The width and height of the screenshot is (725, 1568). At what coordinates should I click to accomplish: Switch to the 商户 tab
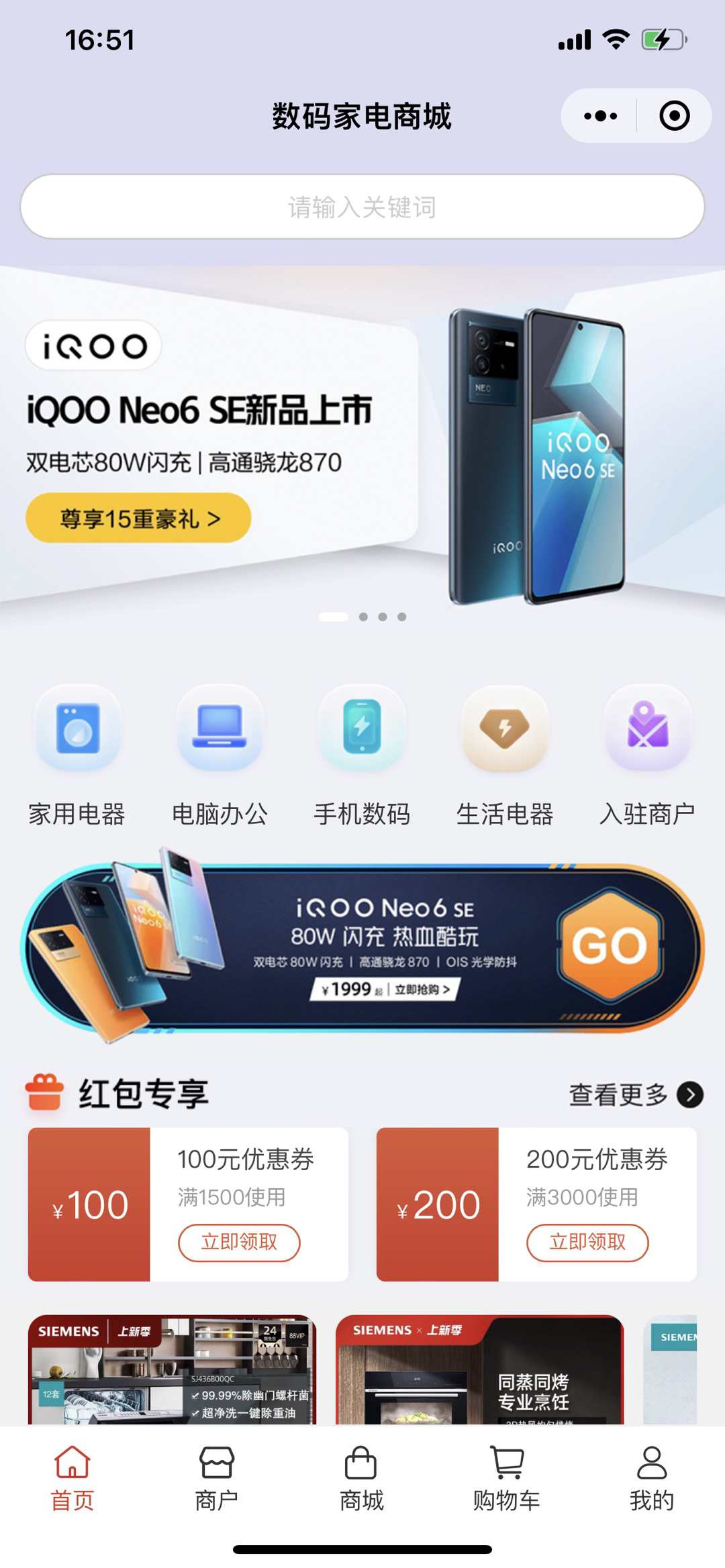coord(217,1479)
